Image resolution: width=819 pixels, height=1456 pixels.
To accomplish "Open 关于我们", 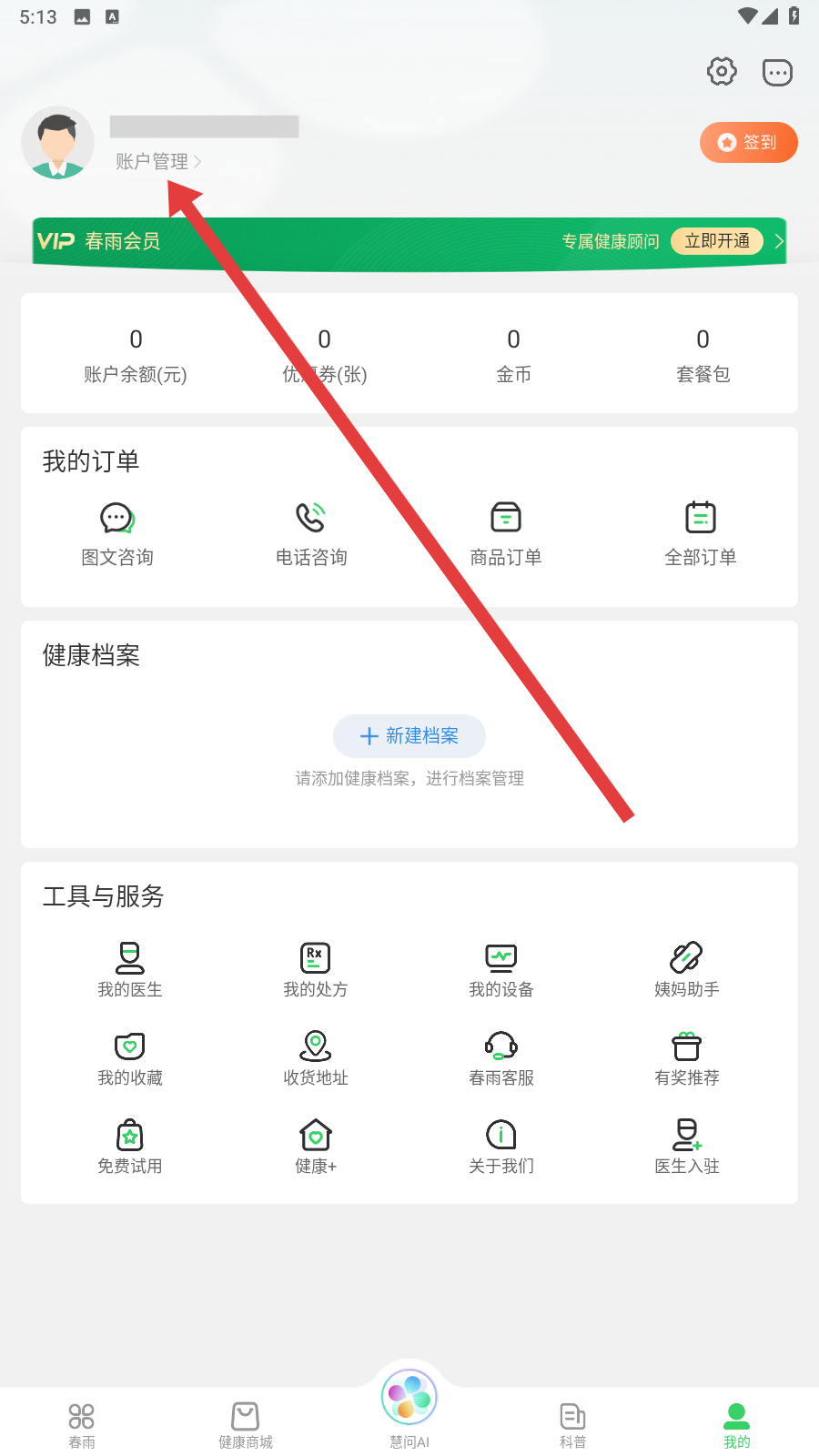I will pyautogui.click(x=501, y=1147).
